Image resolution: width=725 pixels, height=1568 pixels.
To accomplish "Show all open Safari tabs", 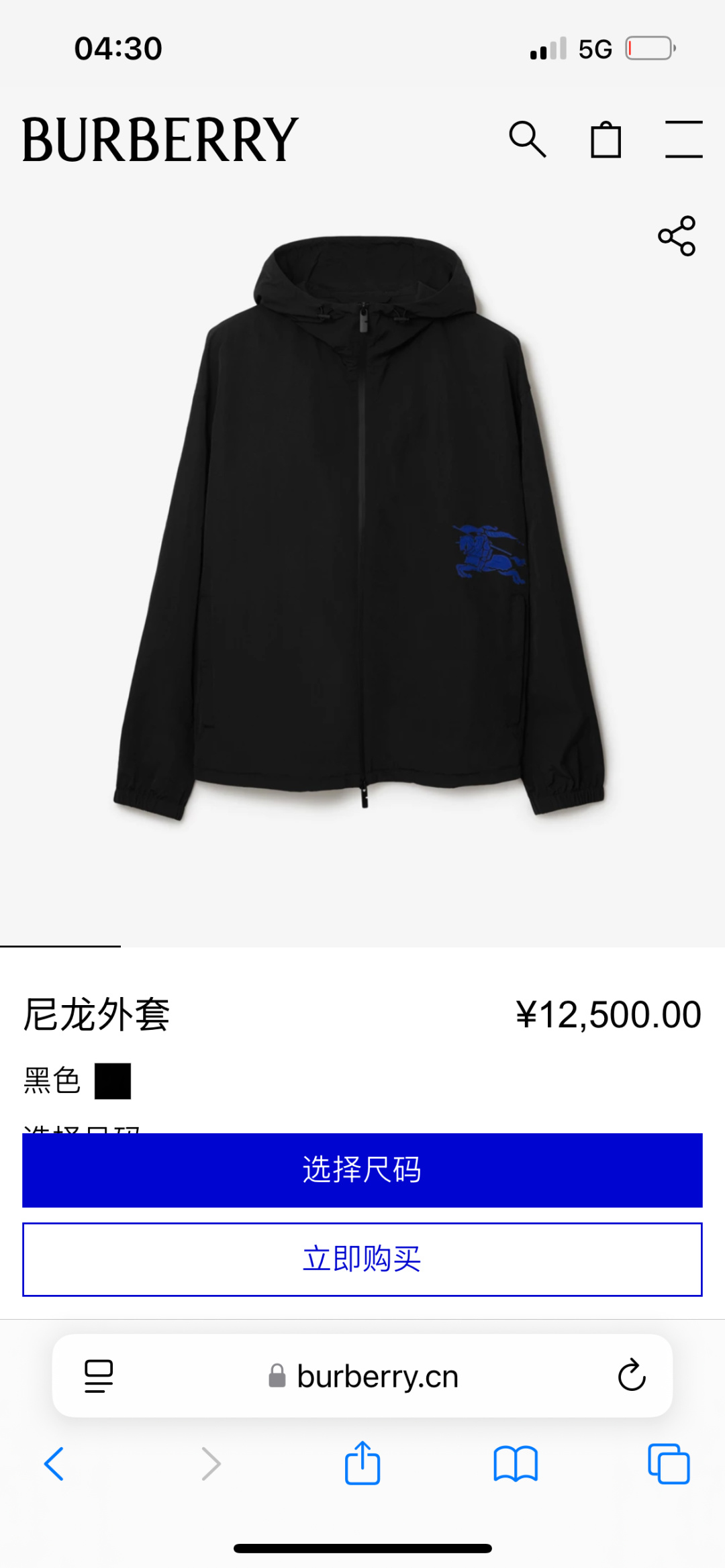I will [x=669, y=1463].
